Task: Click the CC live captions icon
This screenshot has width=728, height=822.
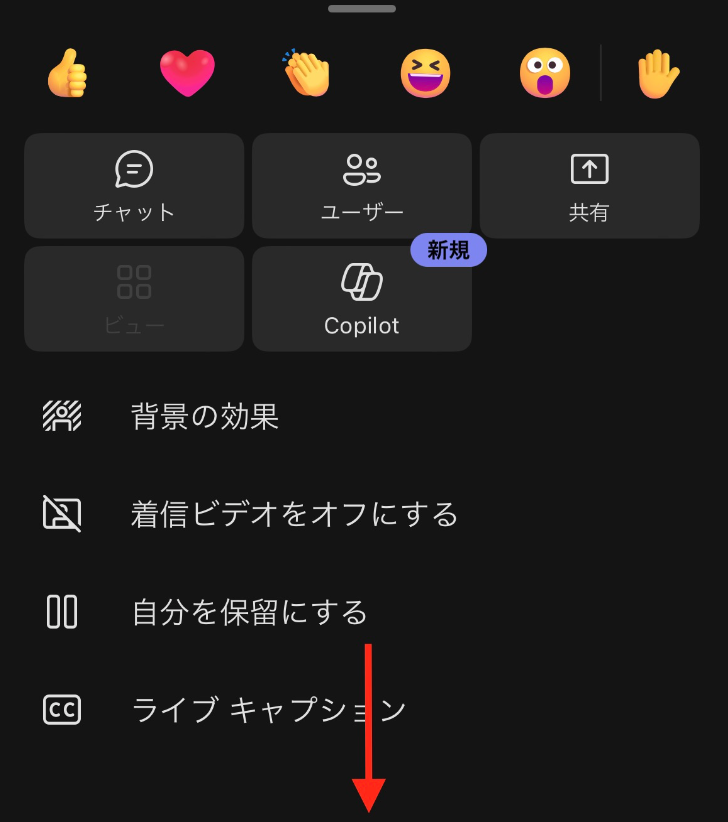Action: (60, 709)
